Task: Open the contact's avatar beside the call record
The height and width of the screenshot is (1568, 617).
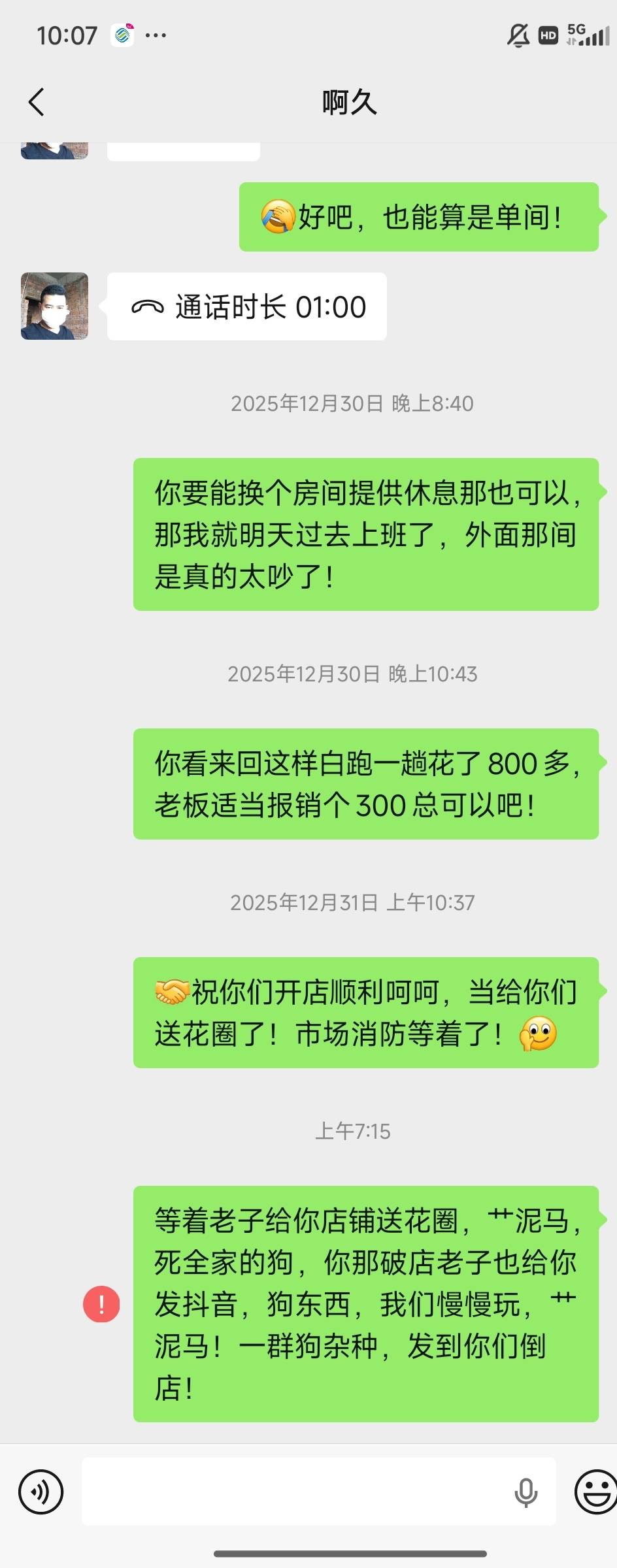Action: click(54, 306)
